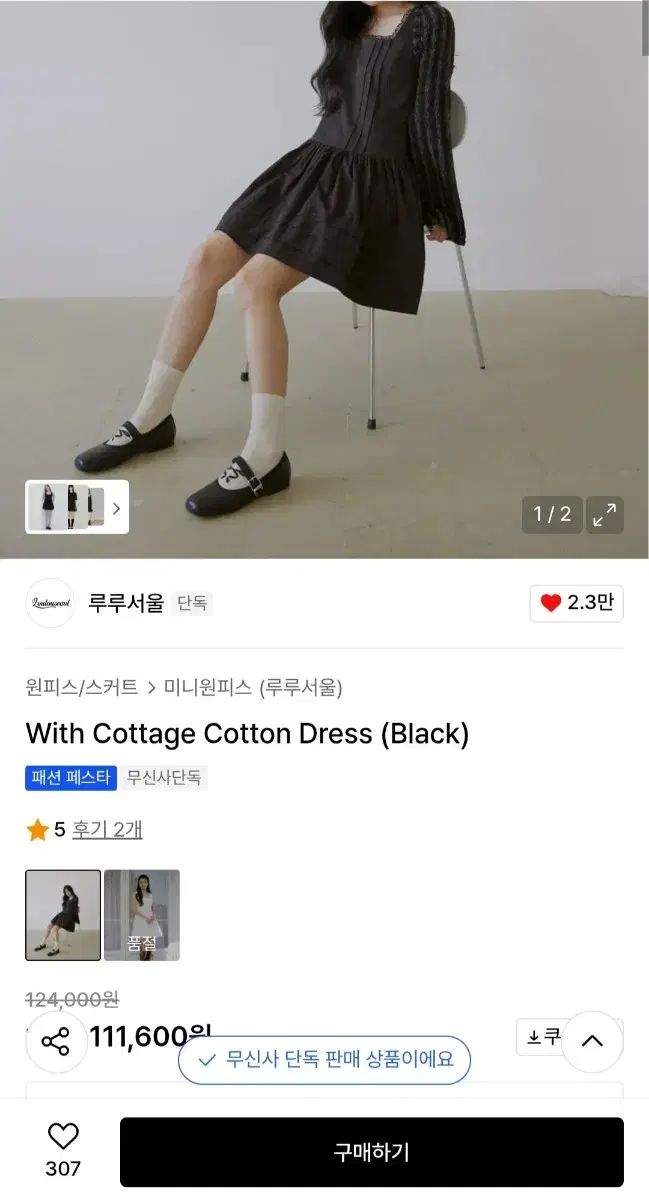
Task: Download the coupon
Action: coord(540,1037)
